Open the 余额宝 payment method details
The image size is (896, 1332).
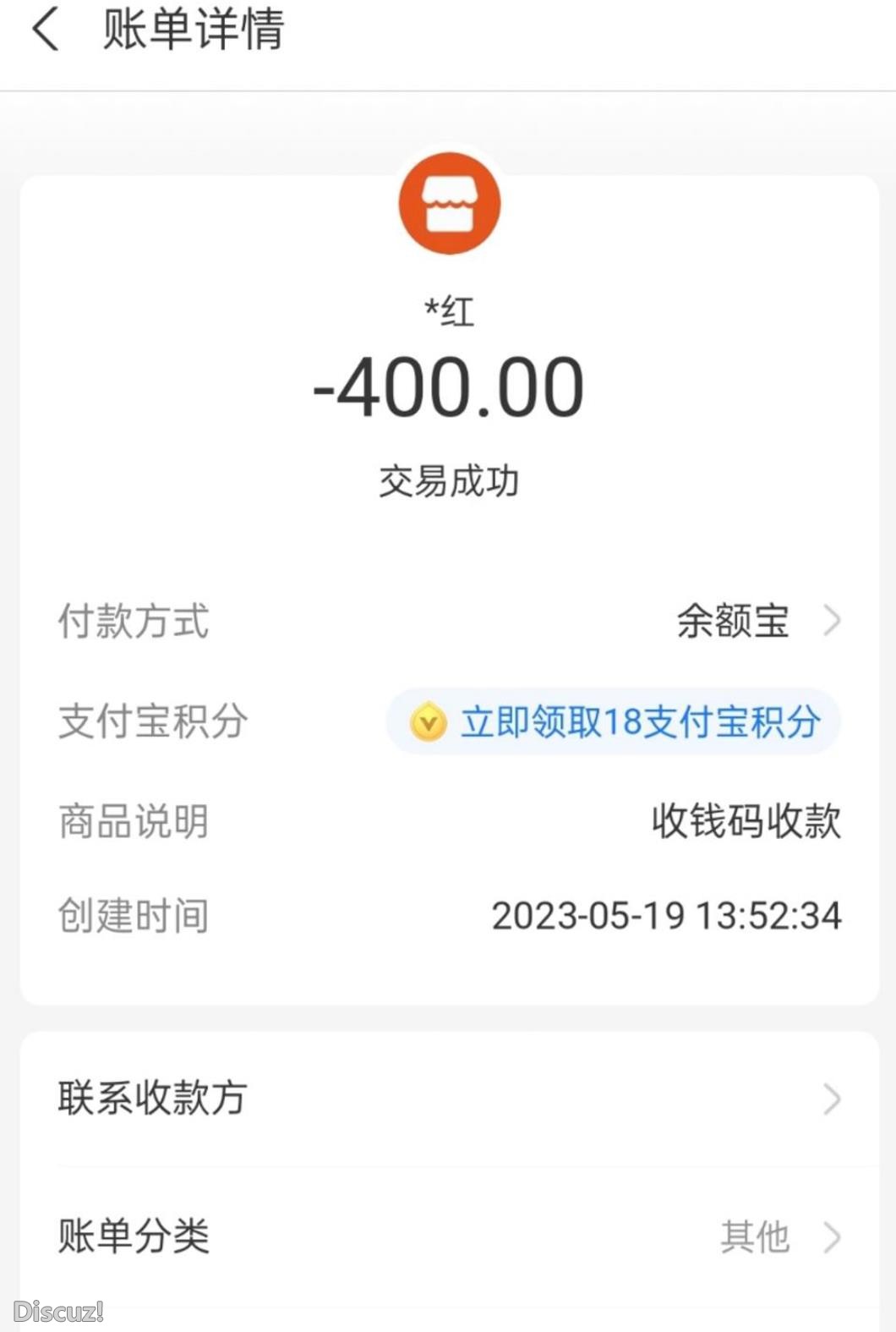tap(732, 622)
